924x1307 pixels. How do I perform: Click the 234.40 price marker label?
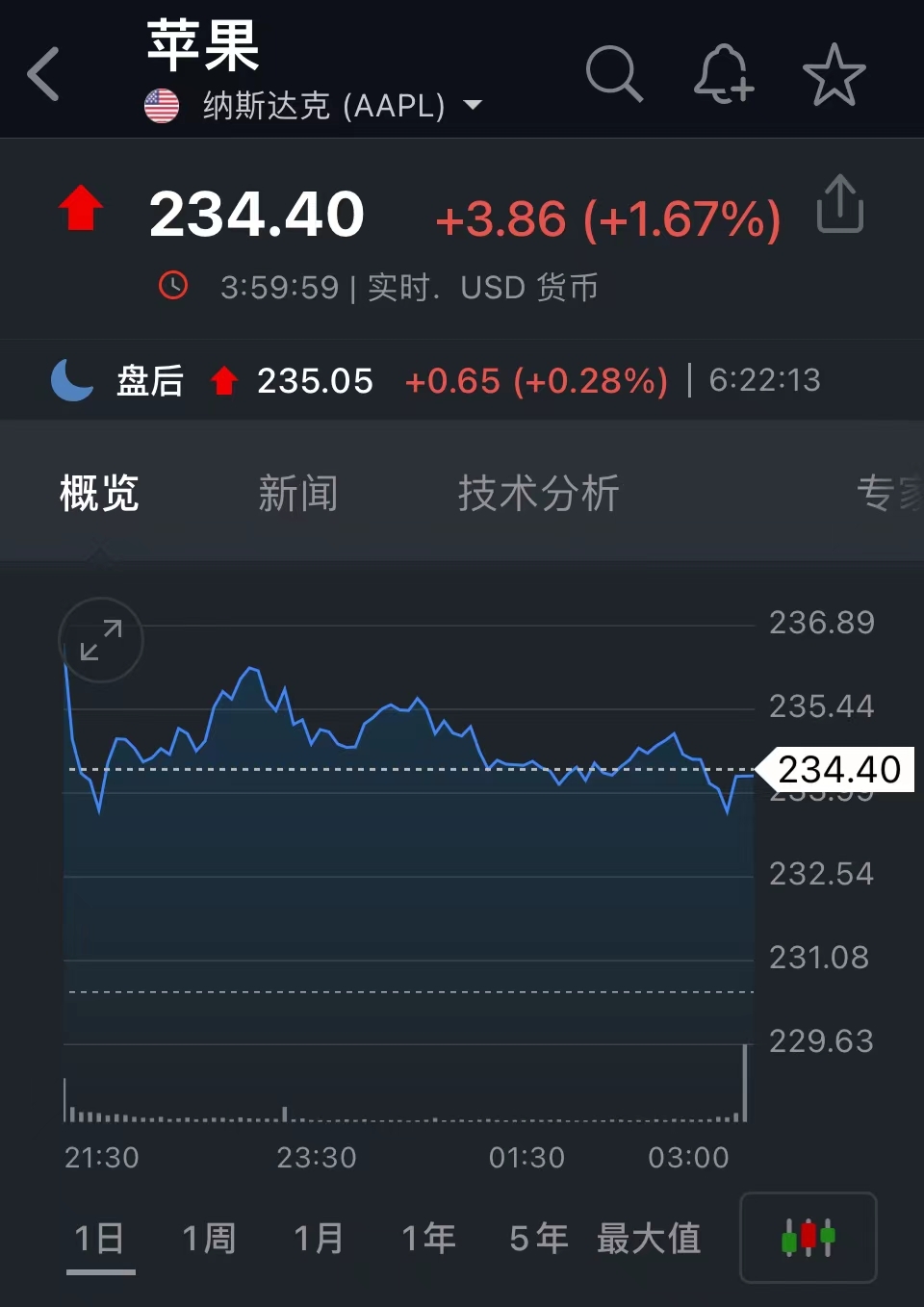click(838, 770)
